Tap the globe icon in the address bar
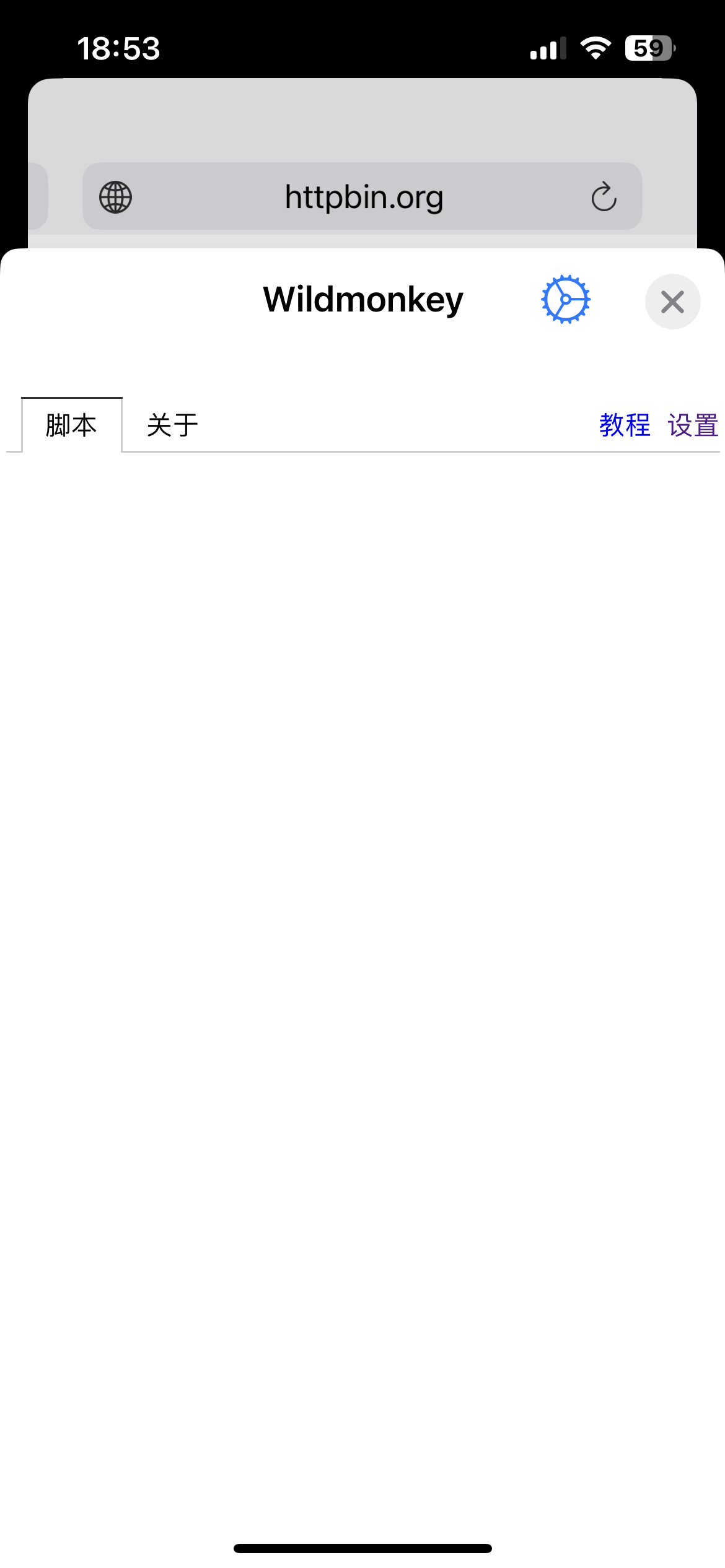The image size is (725, 1568). coord(115,197)
